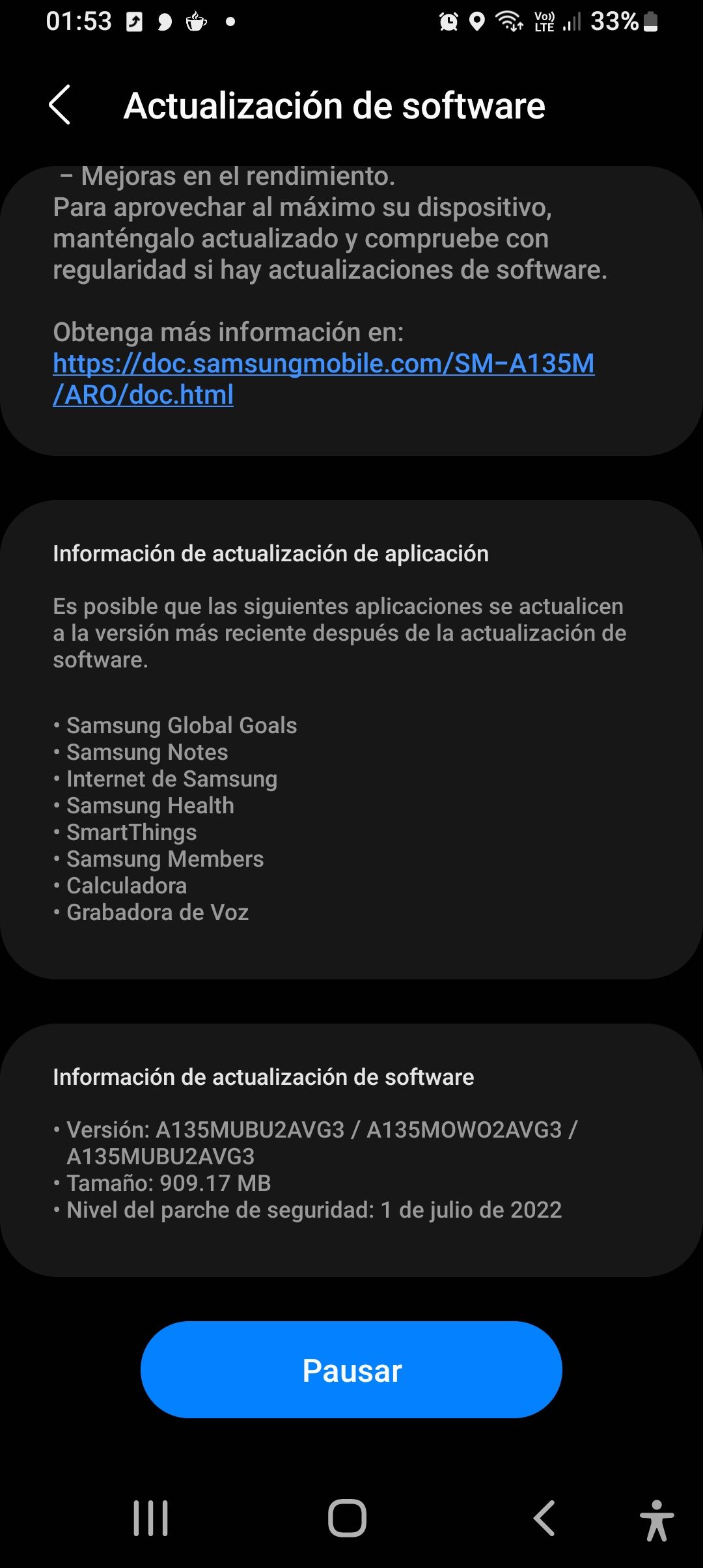Tap the coffee cup notification icon
This screenshot has height=1568, width=703.
(195, 21)
